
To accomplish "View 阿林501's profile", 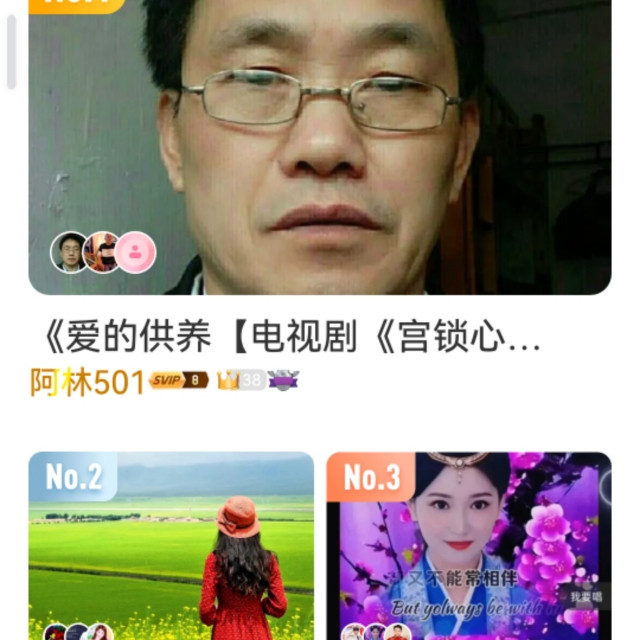I will tap(88, 382).
